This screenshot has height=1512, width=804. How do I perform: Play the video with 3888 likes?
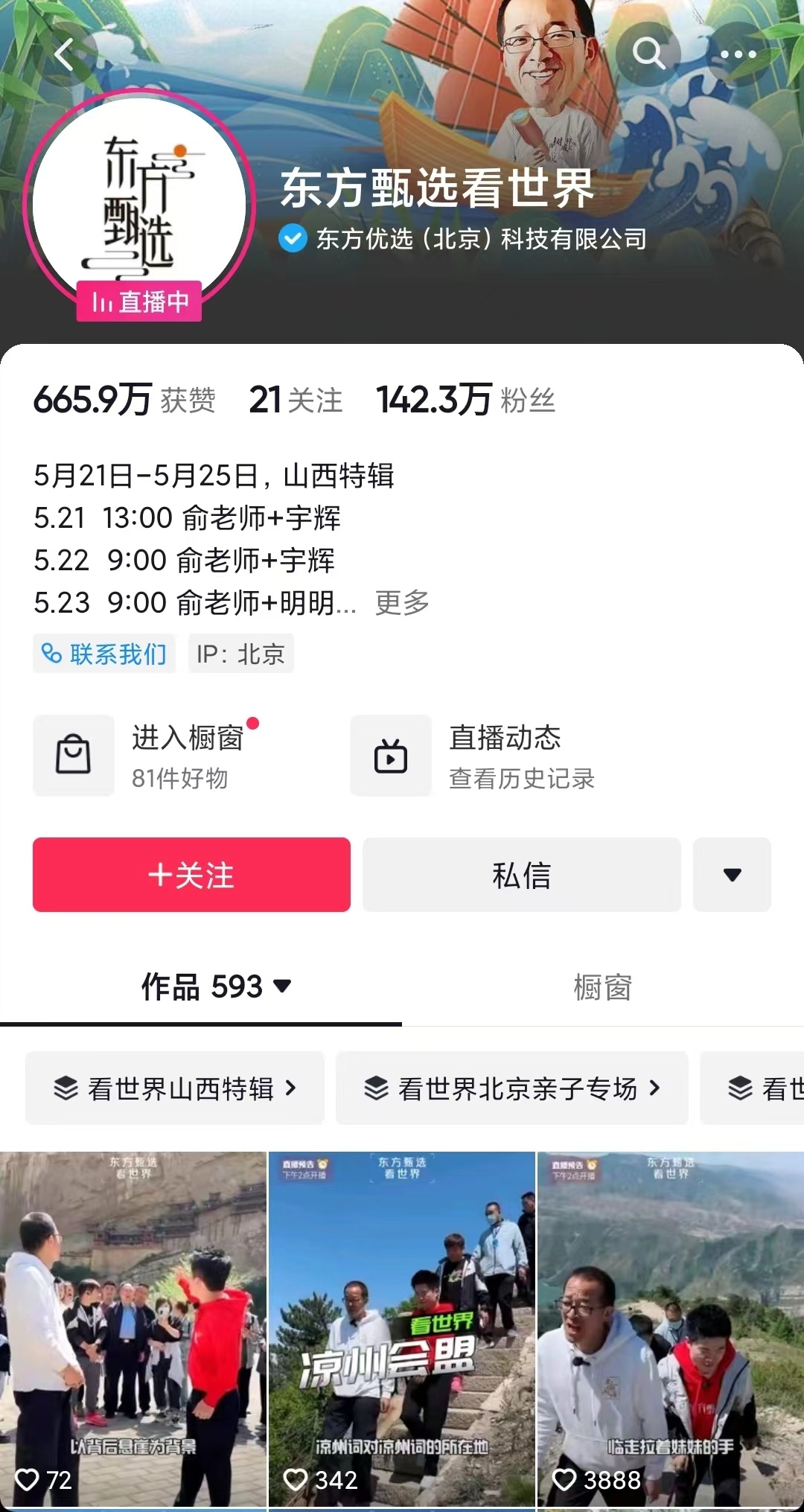(671, 1329)
